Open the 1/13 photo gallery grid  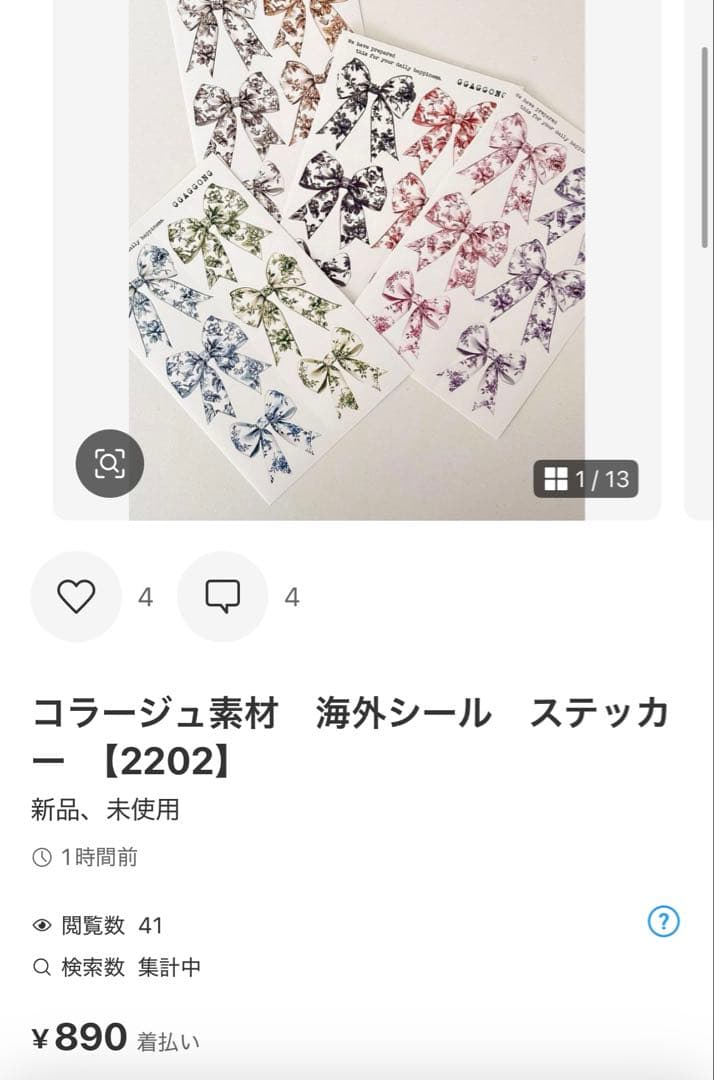(586, 479)
